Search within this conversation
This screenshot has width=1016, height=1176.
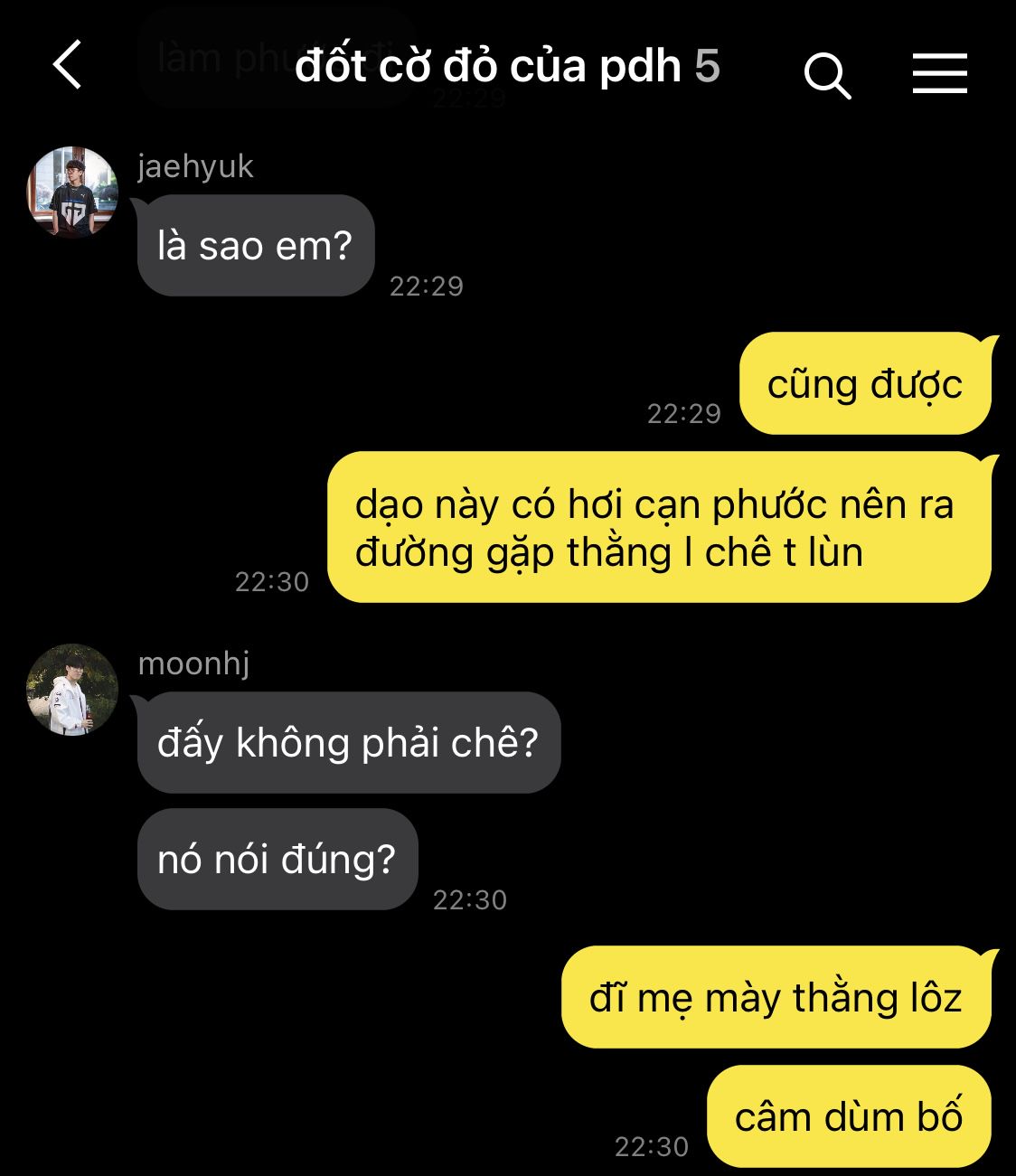[x=827, y=74]
